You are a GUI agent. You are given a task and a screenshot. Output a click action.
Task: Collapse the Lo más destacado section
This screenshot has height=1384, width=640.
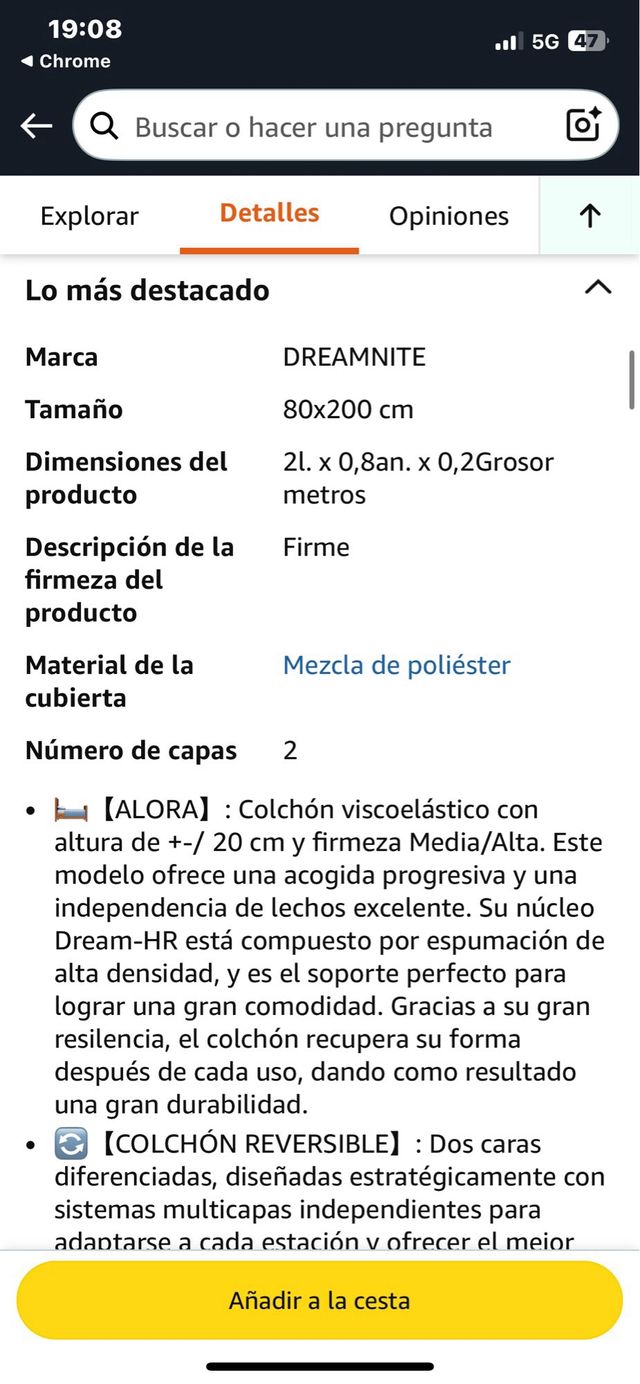tap(597, 288)
